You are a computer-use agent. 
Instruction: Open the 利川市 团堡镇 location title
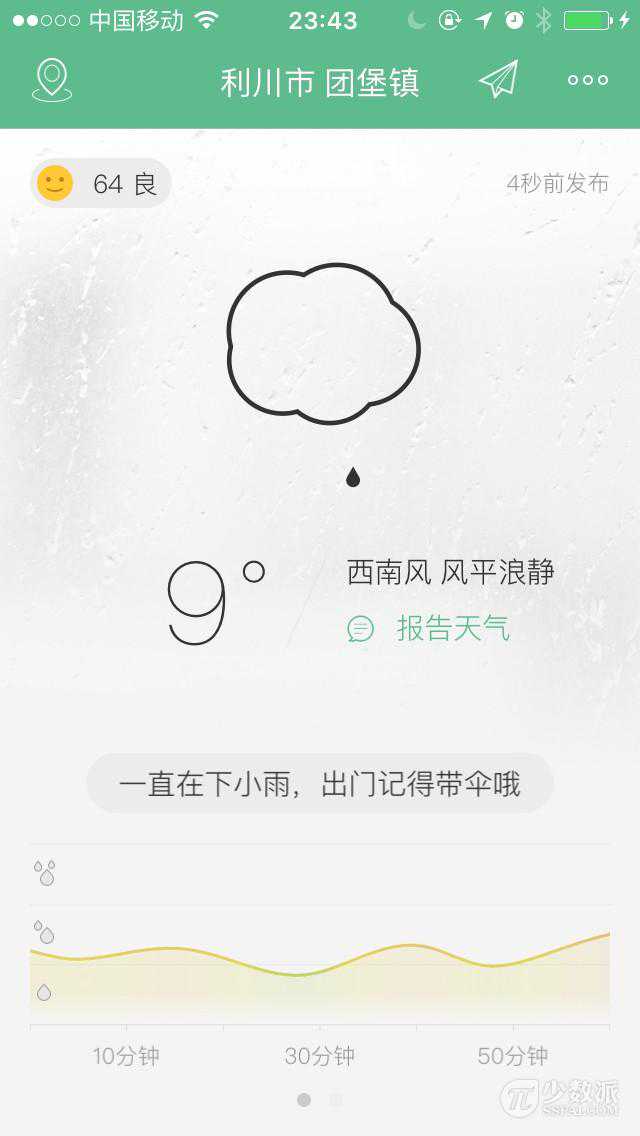click(x=320, y=82)
